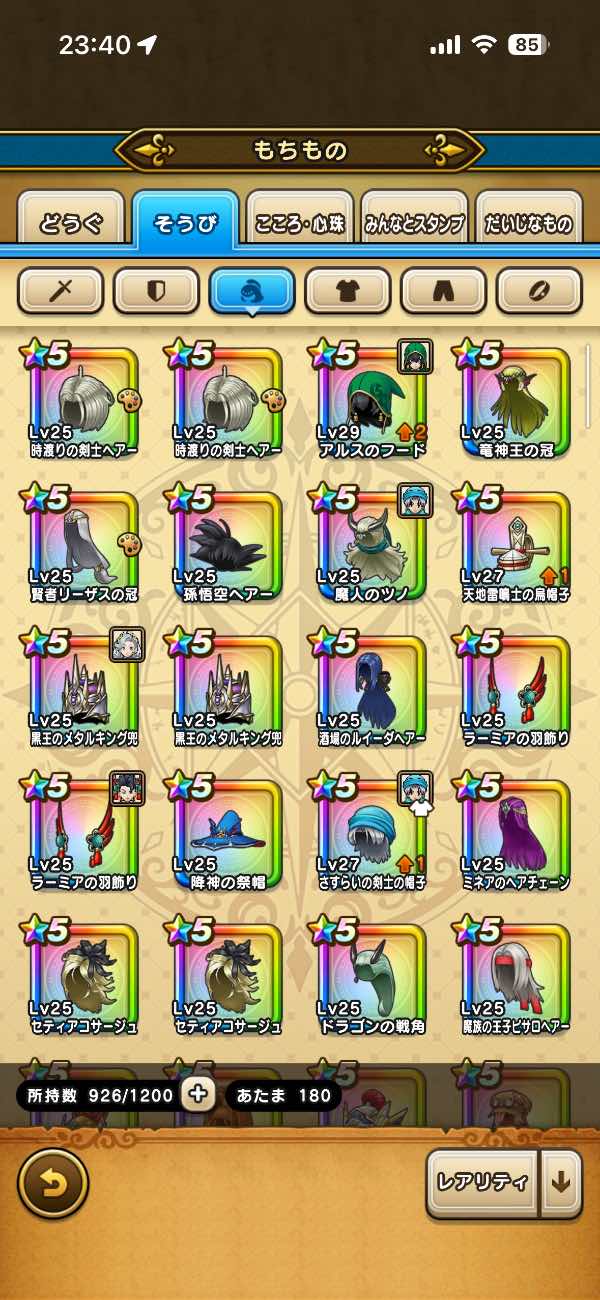
Task: Filter equipment by body armor shirt icon
Action: [x=348, y=291]
